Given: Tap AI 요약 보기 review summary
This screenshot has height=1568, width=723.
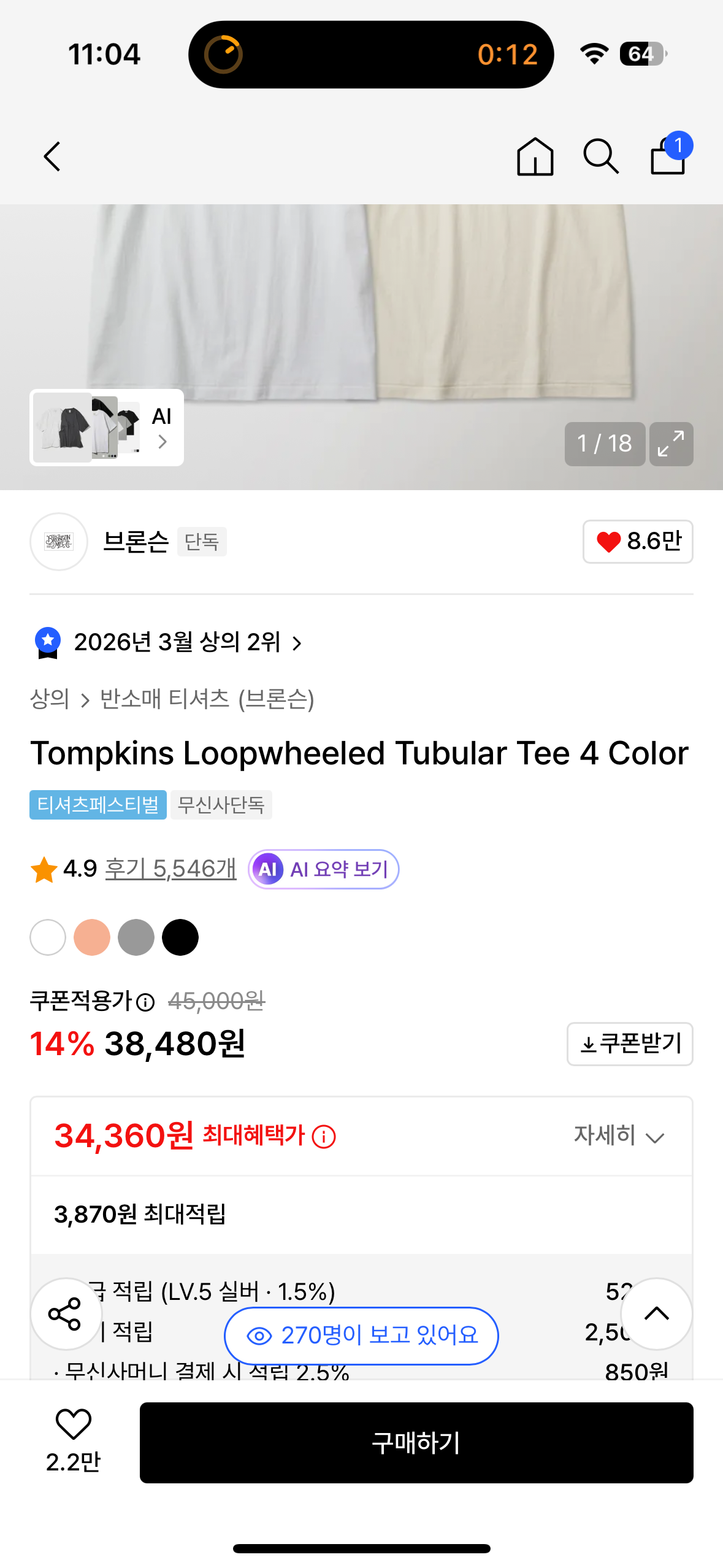Looking at the screenshot, I should coord(324,869).
